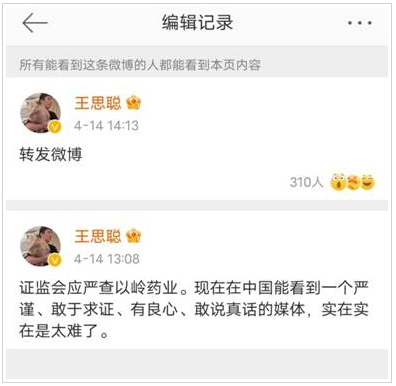Screen dimensions: 396x386
Task: View the 310人 reactions on the 转发微博 entry
Action: (x=332, y=182)
